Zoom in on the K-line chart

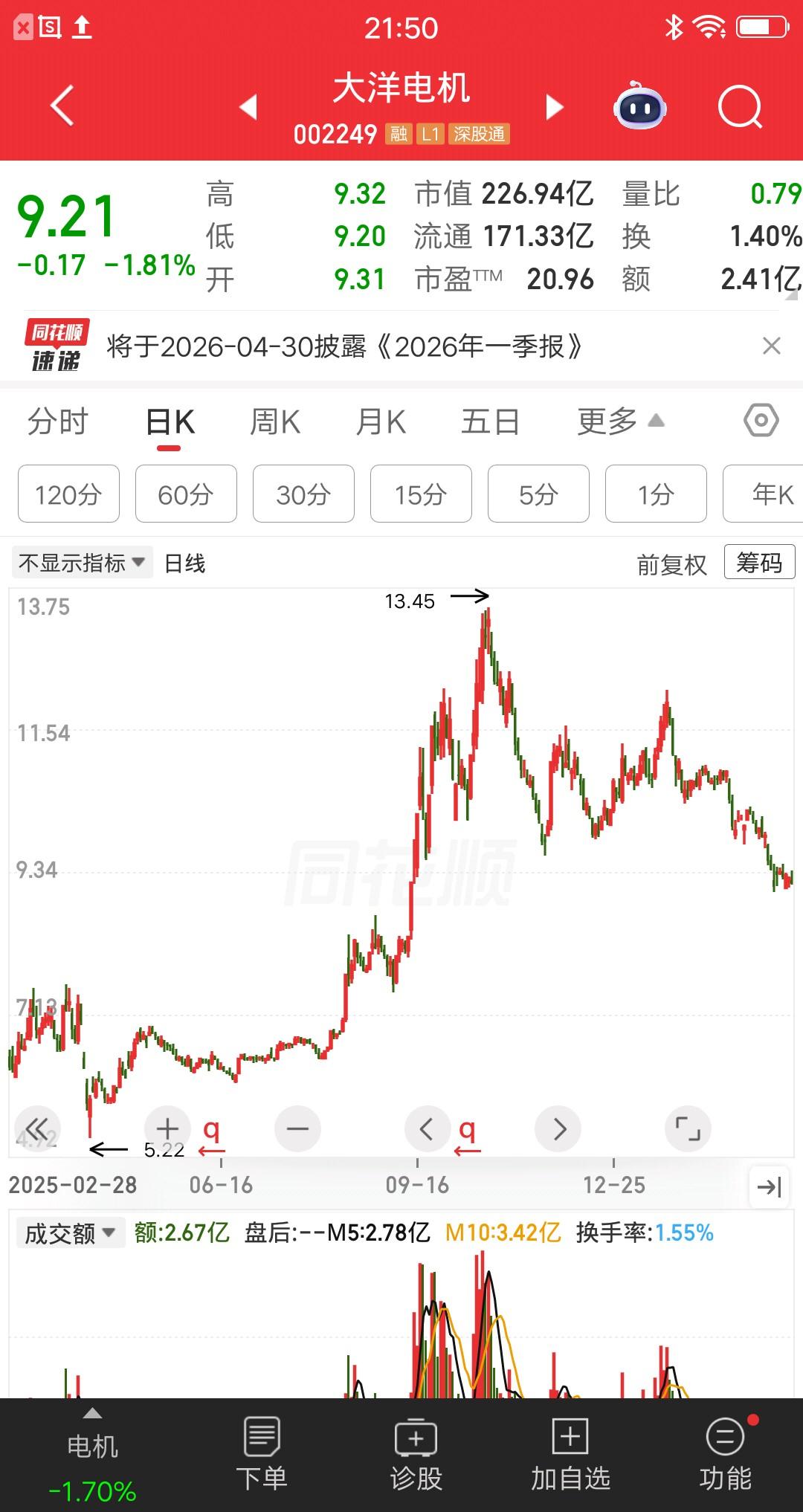coord(167,1128)
